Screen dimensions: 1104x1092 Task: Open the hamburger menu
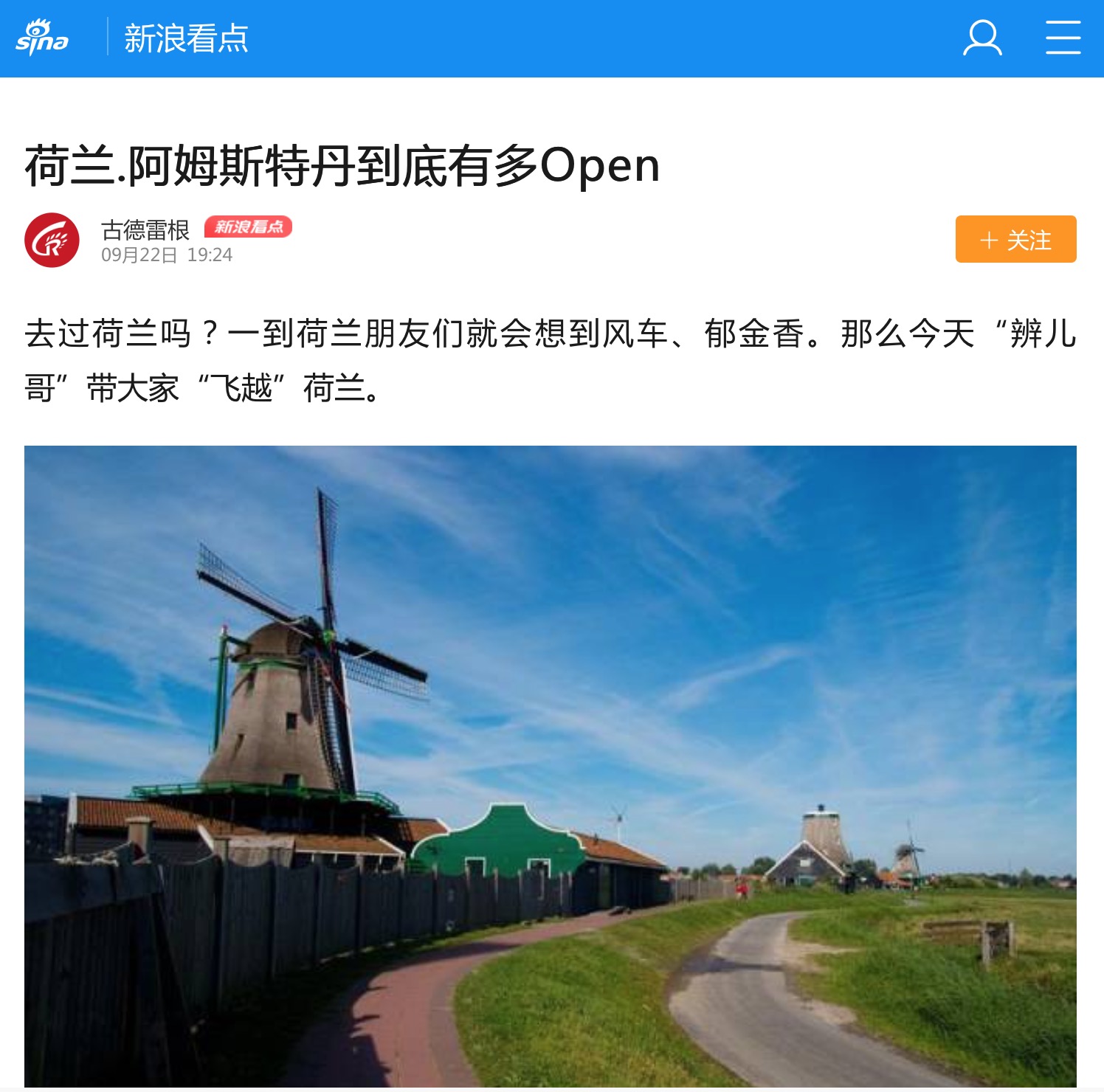(x=1063, y=38)
